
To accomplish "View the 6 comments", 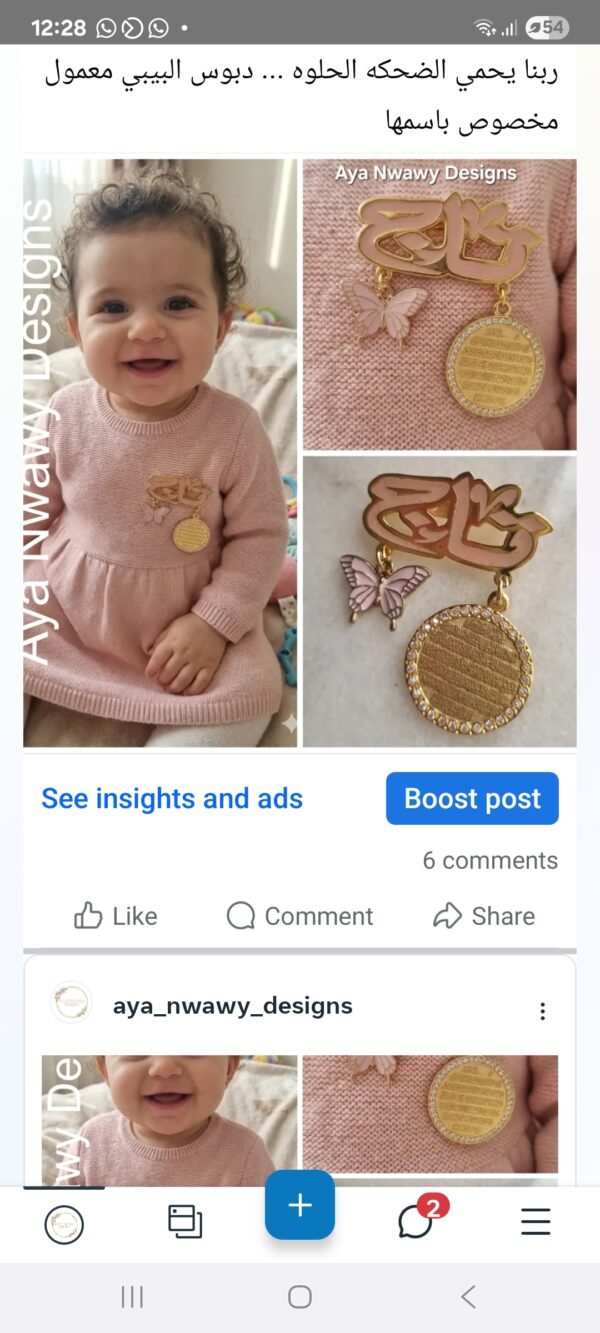I will (x=490, y=861).
